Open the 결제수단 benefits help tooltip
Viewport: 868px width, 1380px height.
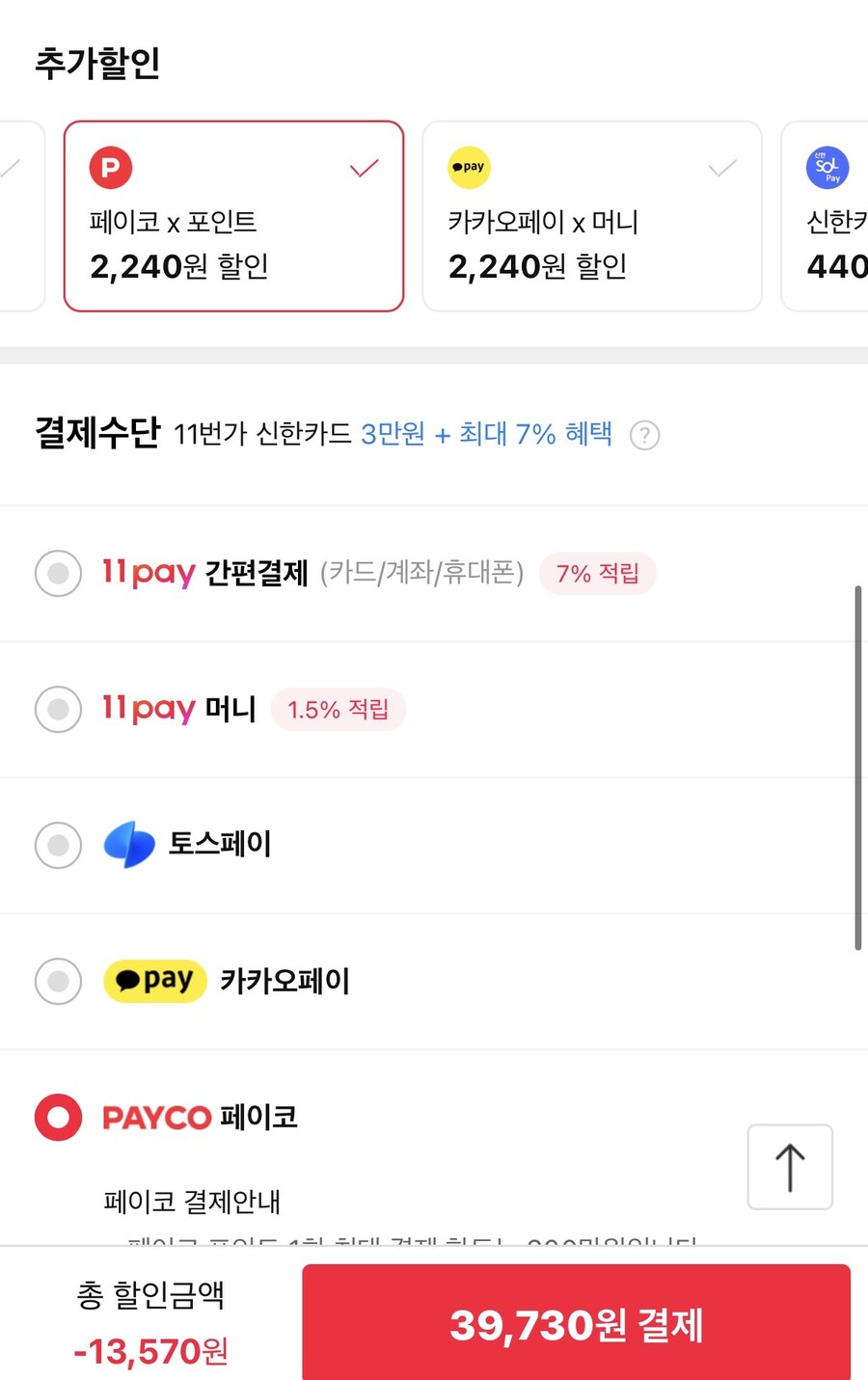click(643, 435)
